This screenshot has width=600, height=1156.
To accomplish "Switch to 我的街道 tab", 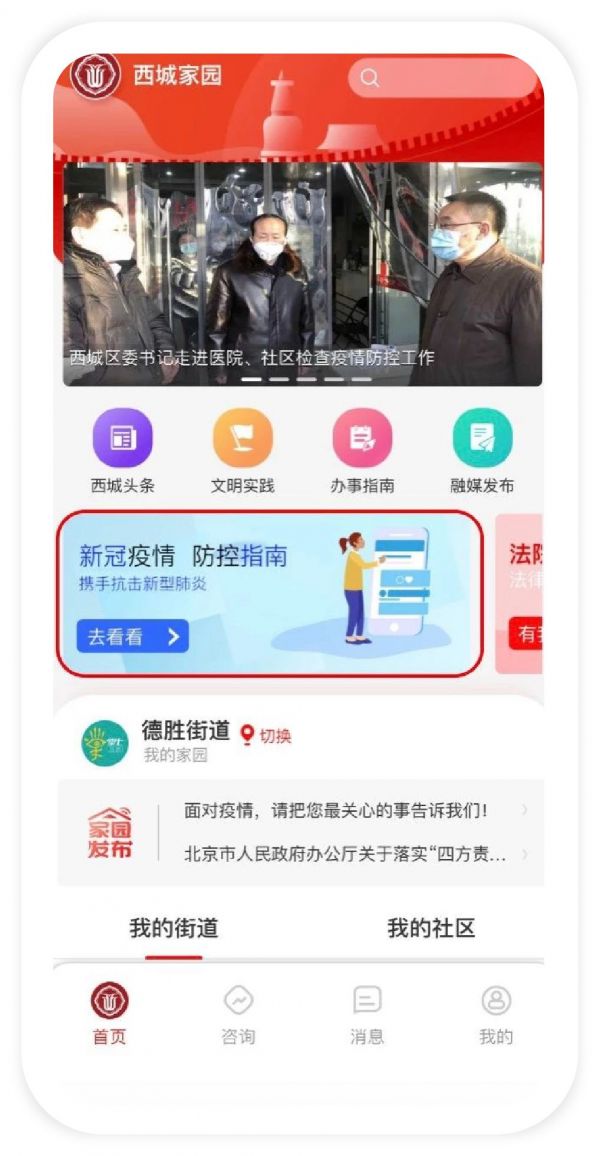I will tap(173, 929).
